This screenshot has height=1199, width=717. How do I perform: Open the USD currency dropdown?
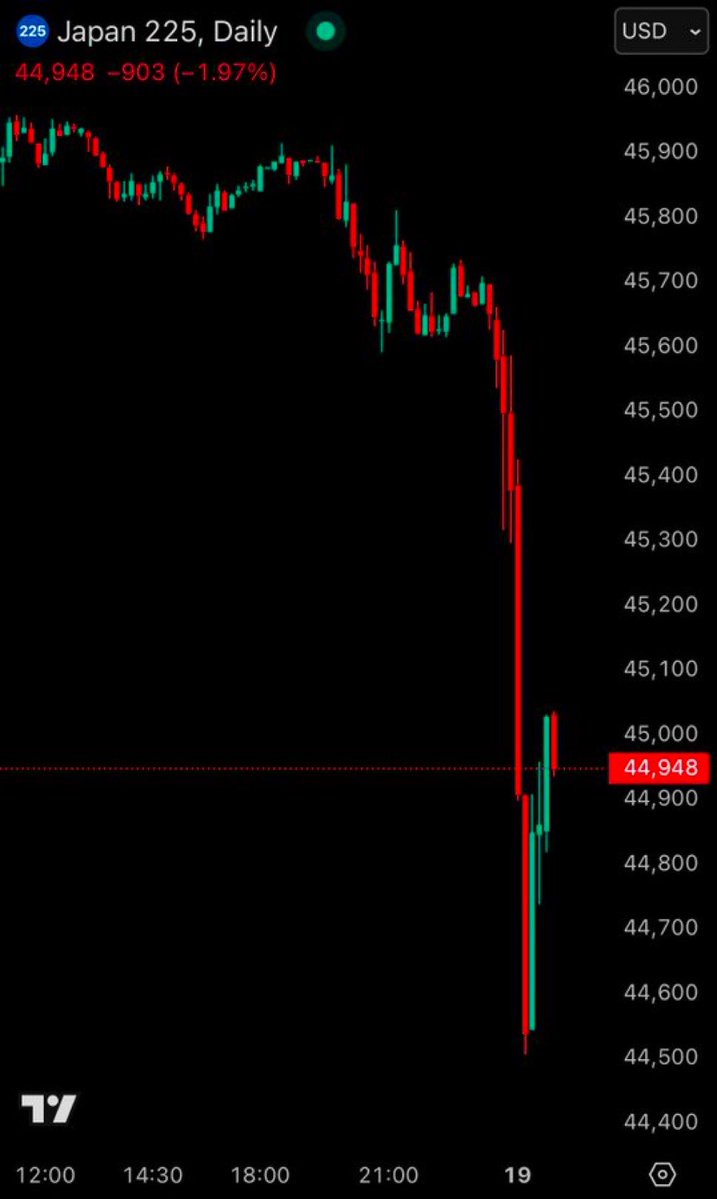click(x=662, y=32)
